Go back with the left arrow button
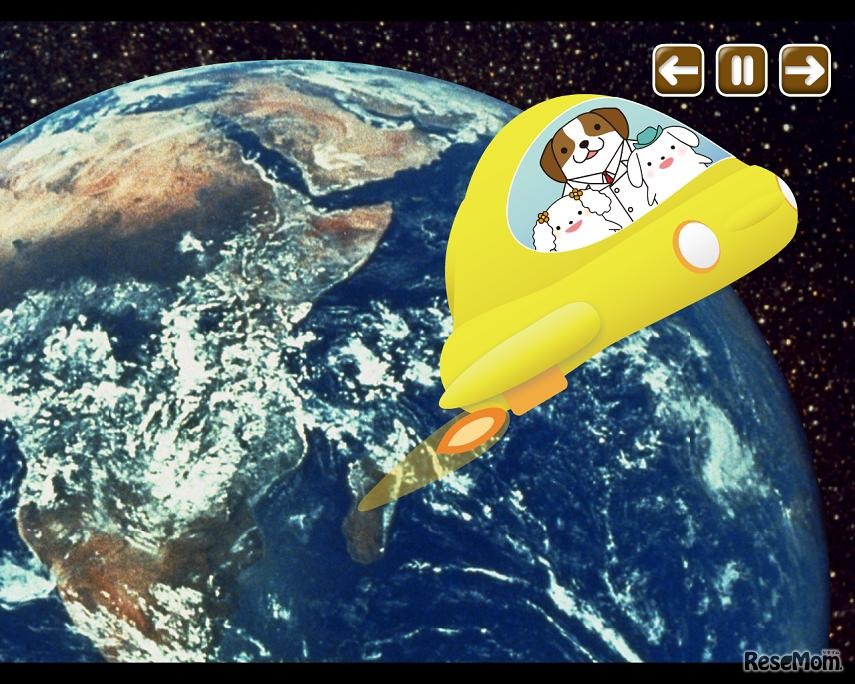This screenshot has width=855, height=684. pos(679,71)
